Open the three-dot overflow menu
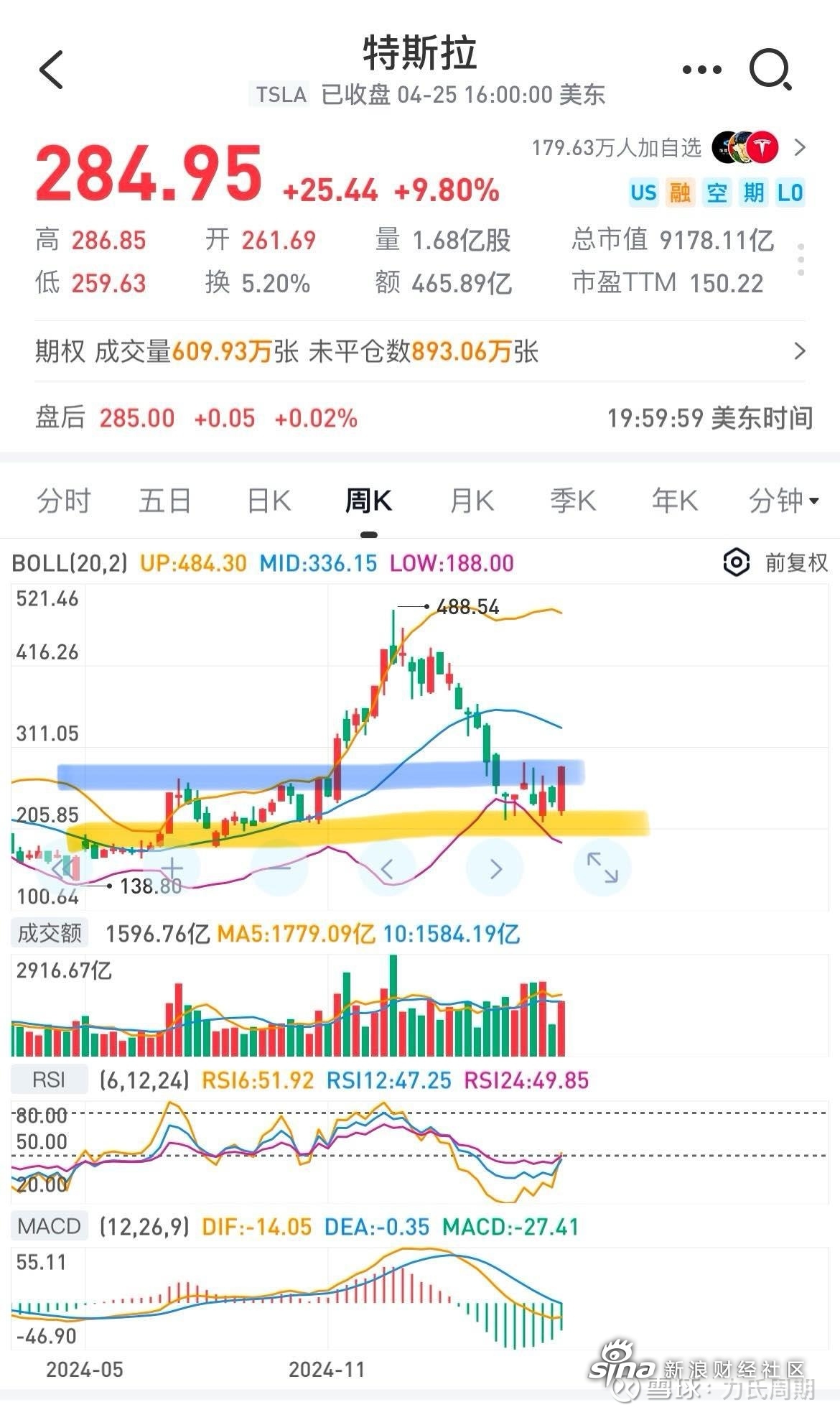Viewport: 840px width, 1415px height. tap(701, 70)
